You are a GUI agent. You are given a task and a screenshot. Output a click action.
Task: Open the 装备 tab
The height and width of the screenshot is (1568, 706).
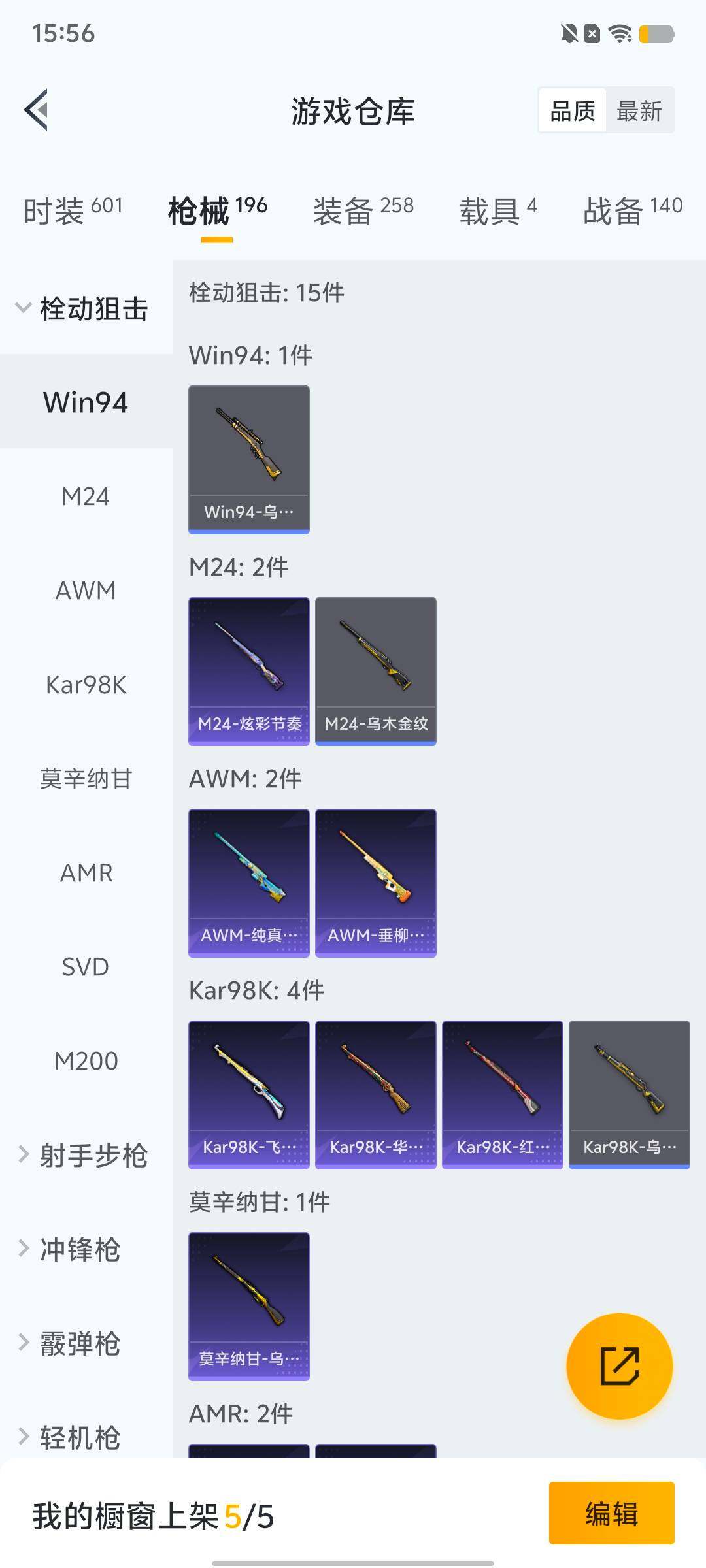[363, 210]
